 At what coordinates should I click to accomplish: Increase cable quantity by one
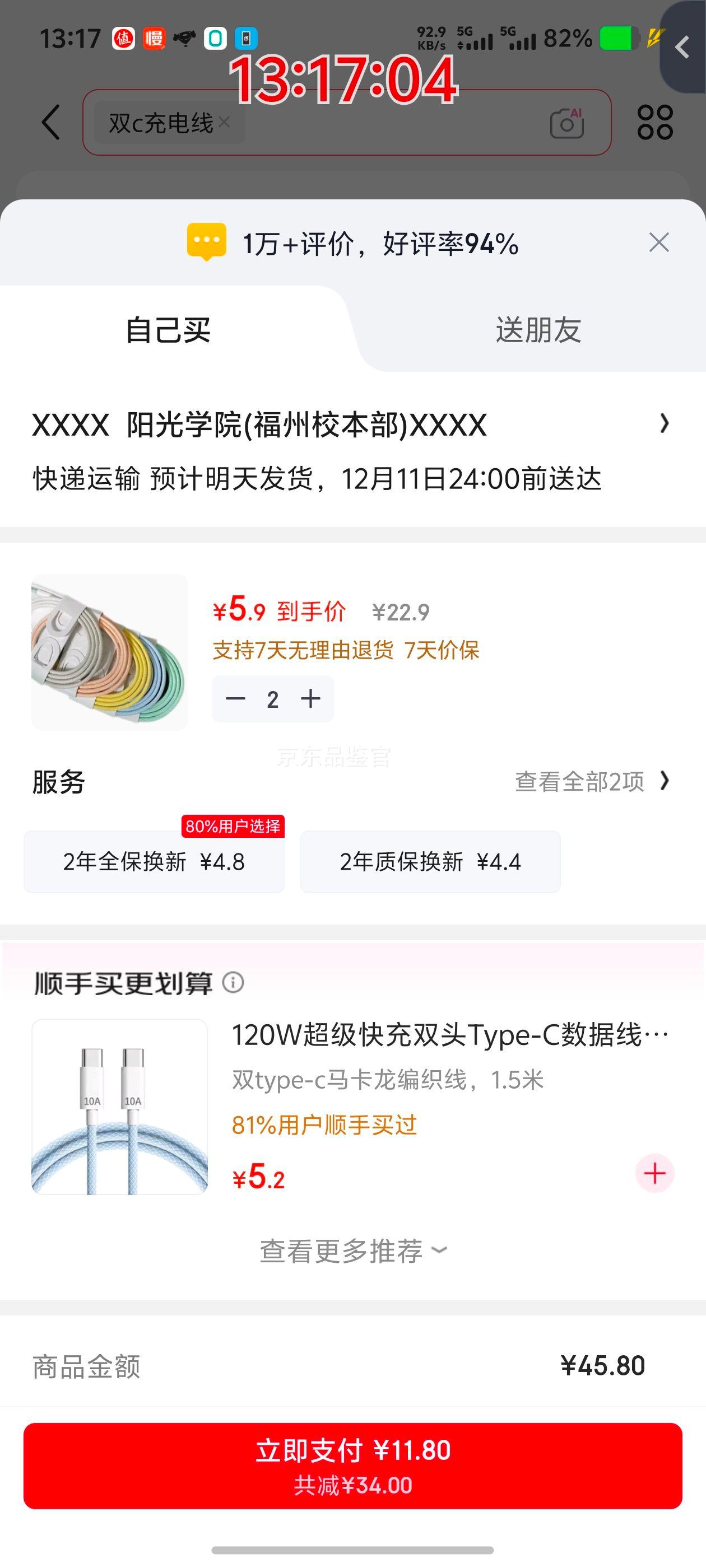[310, 699]
